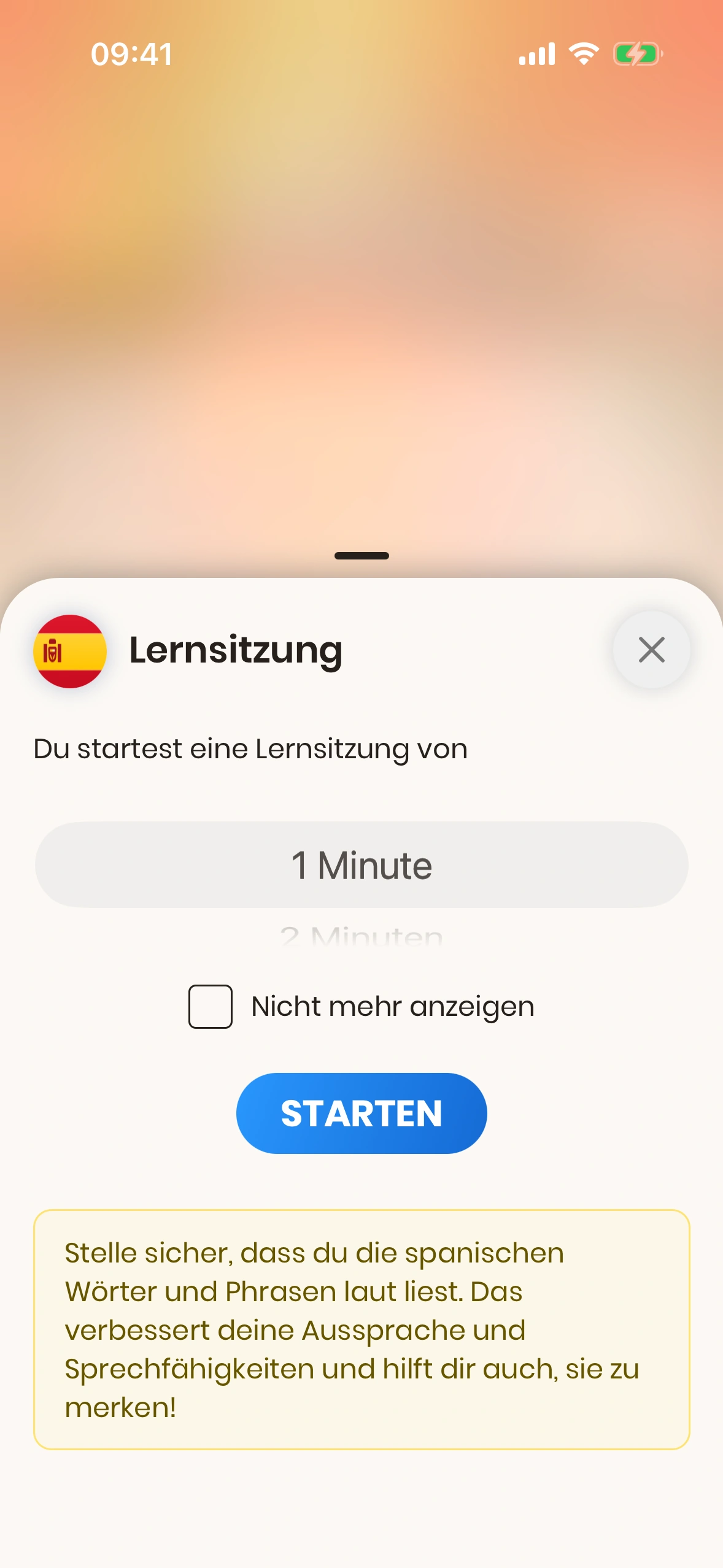Close the Lernsitzung dialog
Image resolution: width=723 pixels, height=1568 pixels.
tap(651, 650)
